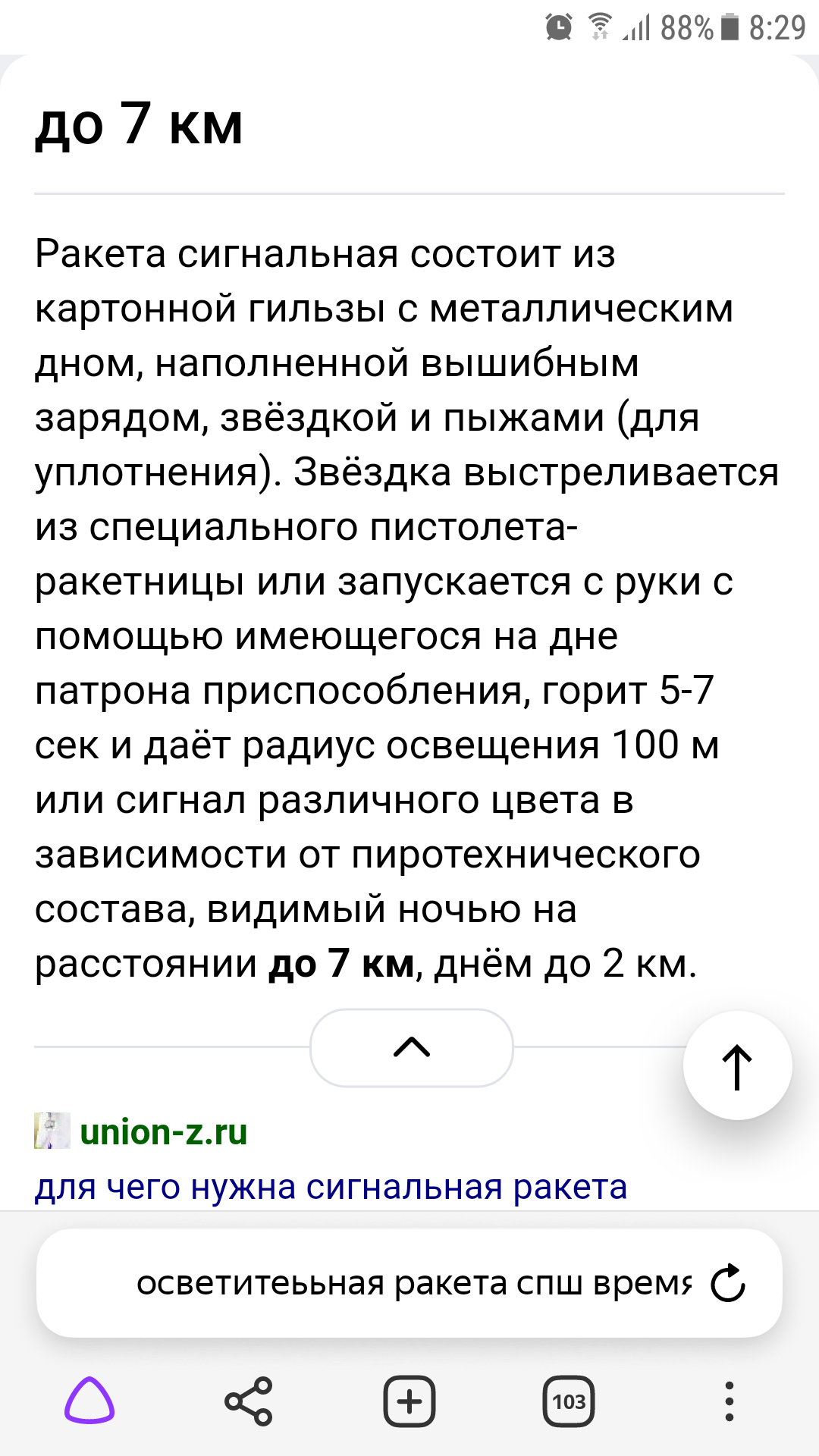Edit the search query in the address bar
Viewport: 819px width, 1456px height.
click(x=413, y=1283)
